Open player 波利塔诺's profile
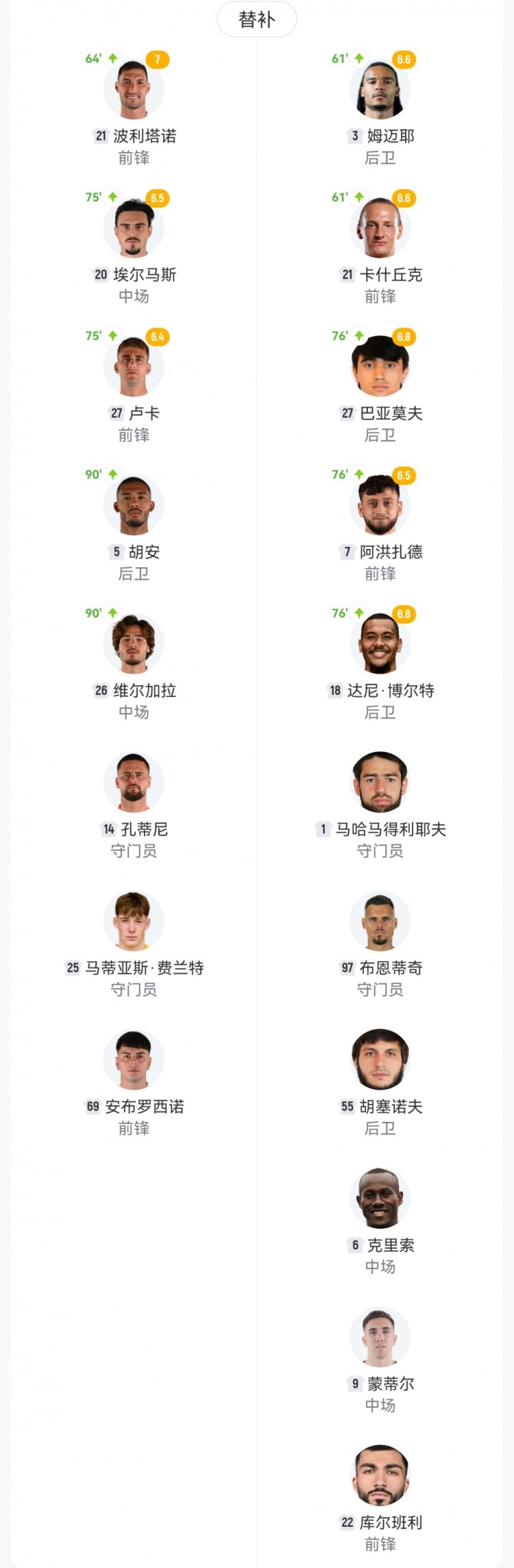Screen dimensions: 514x1568 tap(134, 90)
